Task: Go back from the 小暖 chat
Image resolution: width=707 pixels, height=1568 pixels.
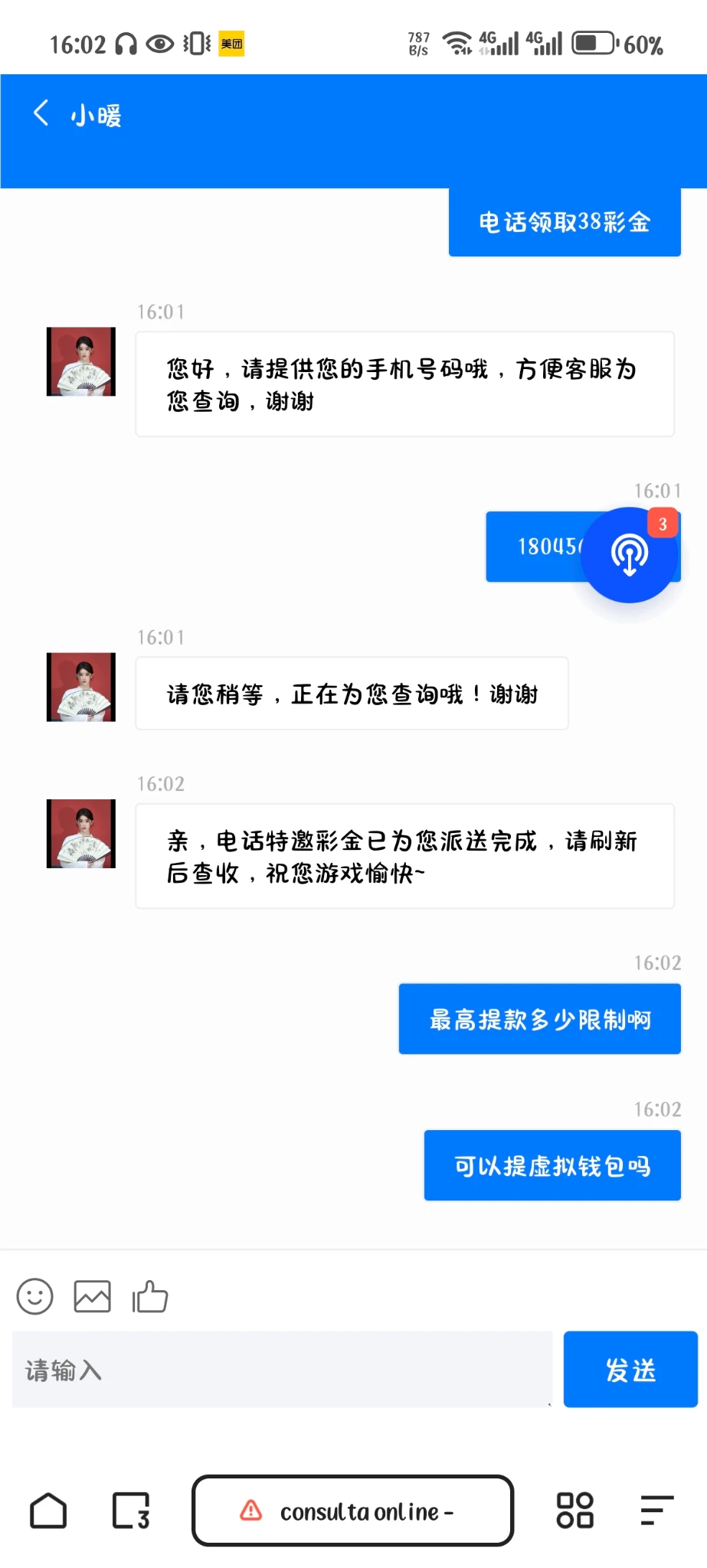Action: tap(41, 113)
